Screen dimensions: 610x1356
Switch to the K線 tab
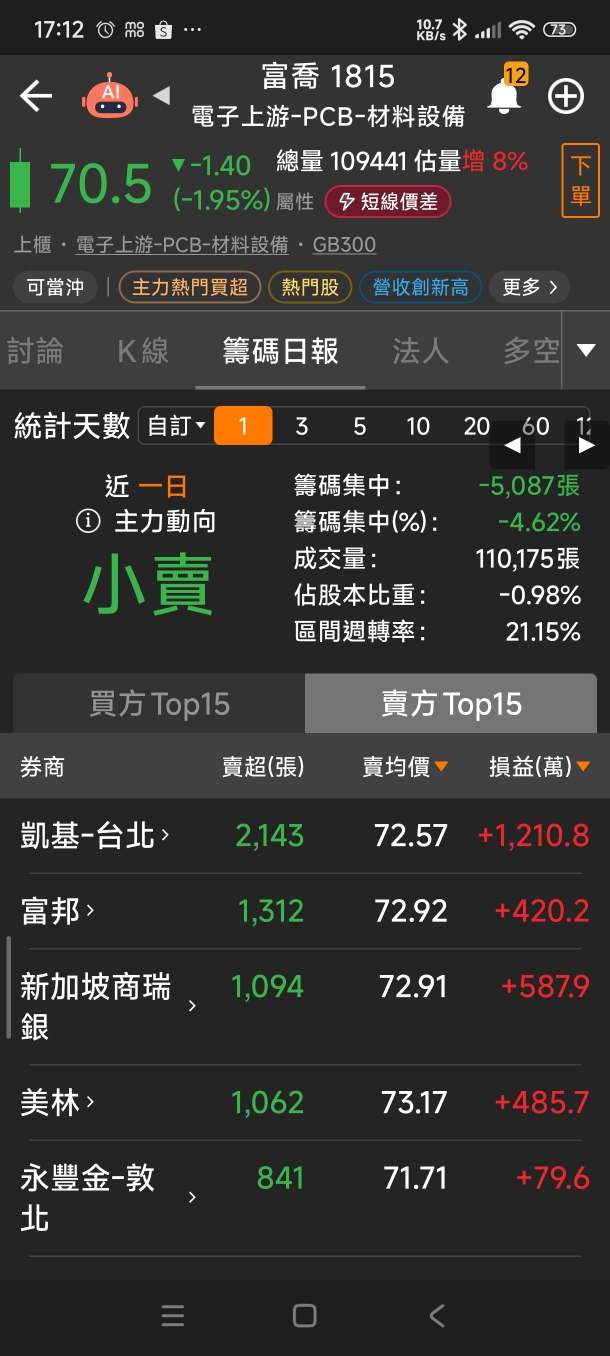pos(143,351)
